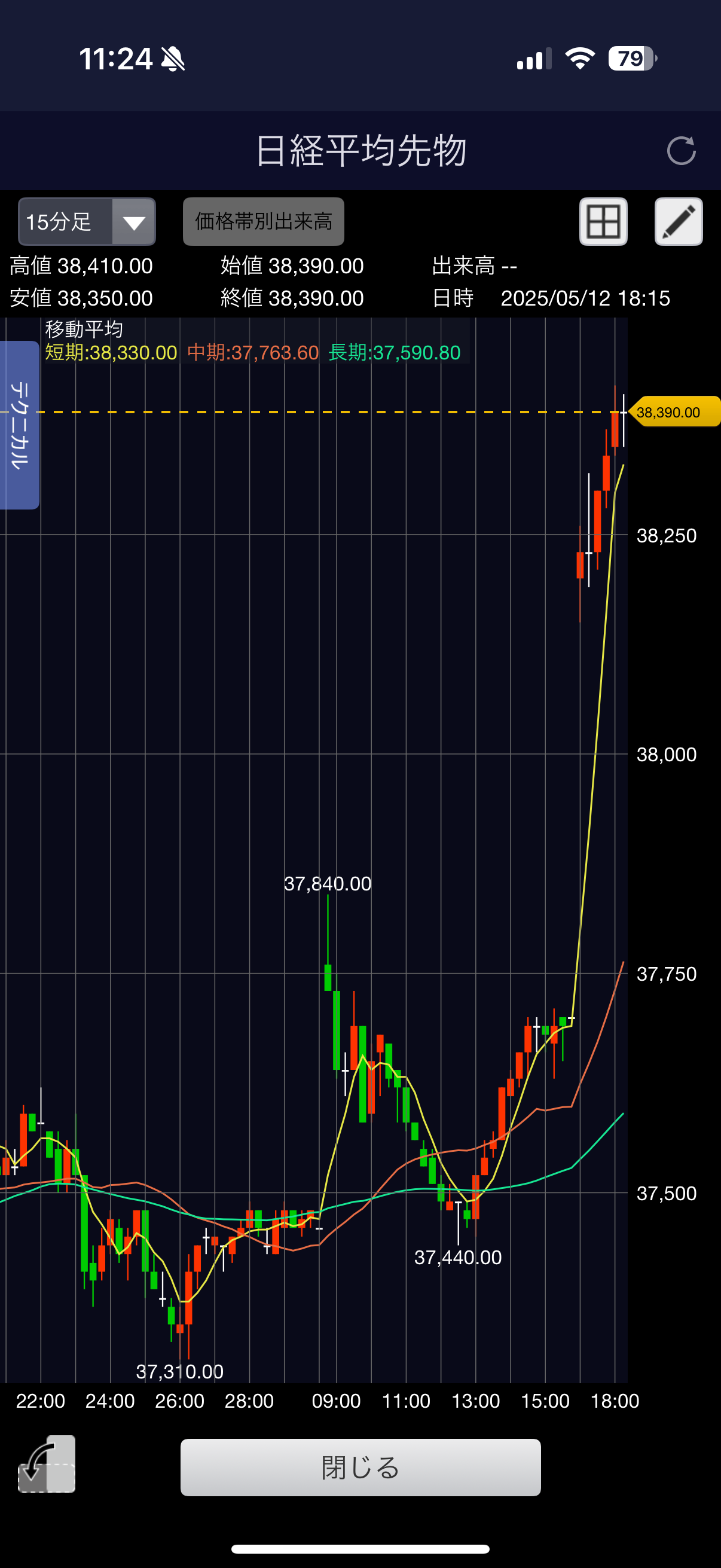721x1568 pixels.
Task: Rotate the chart with the bottom-left icon
Action: [47, 1464]
